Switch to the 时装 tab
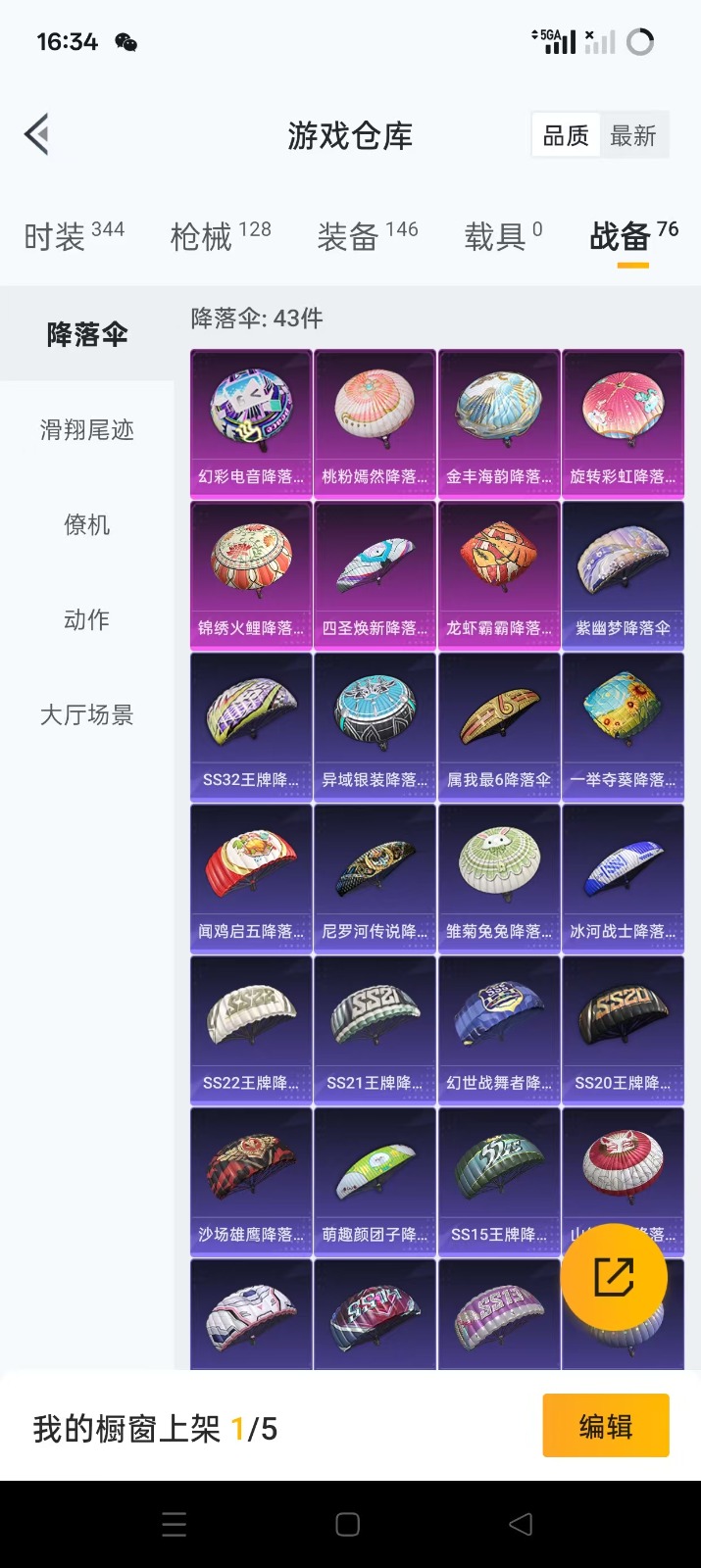This screenshot has height=1568, width=701. point(74,236)
